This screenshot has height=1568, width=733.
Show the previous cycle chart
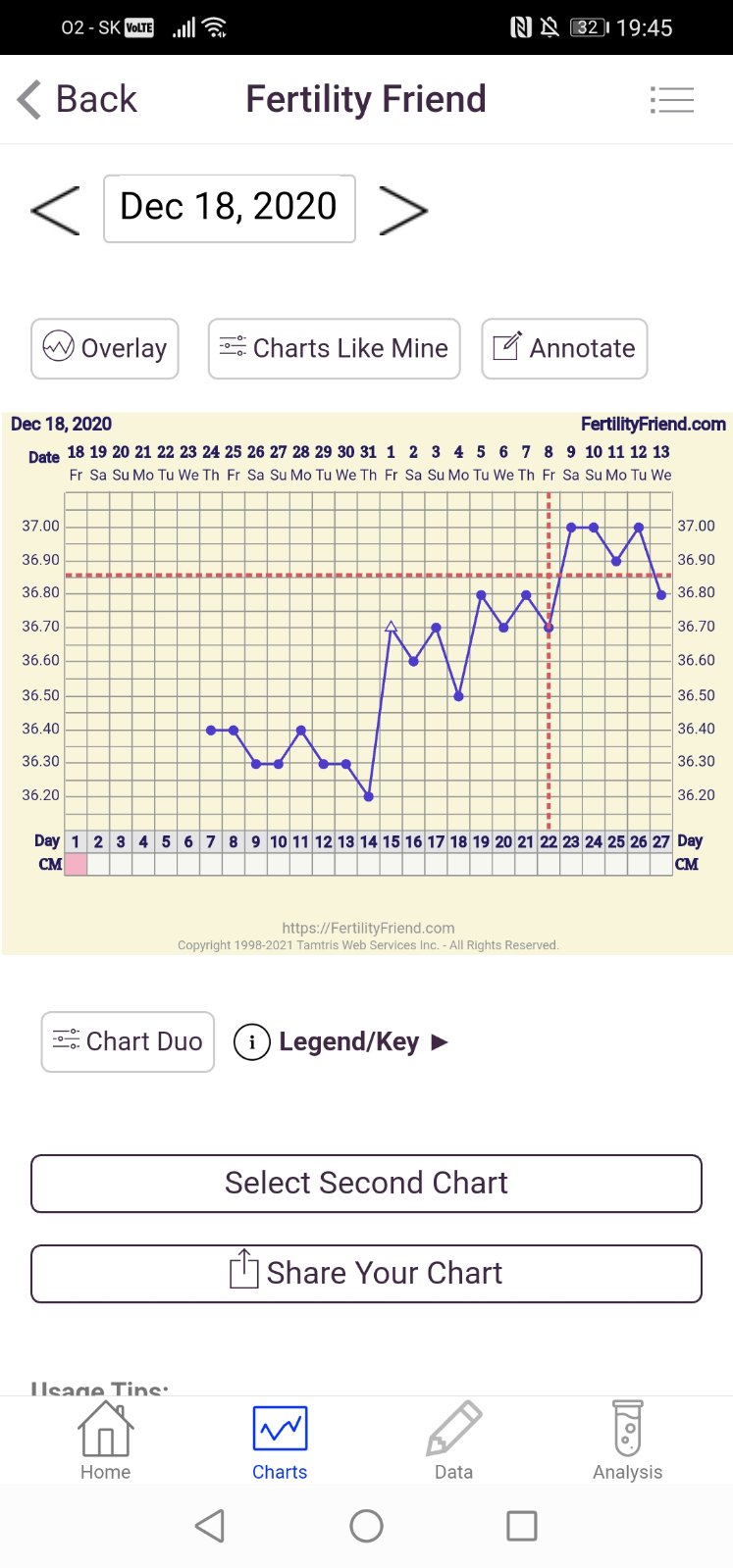(55, 209)
